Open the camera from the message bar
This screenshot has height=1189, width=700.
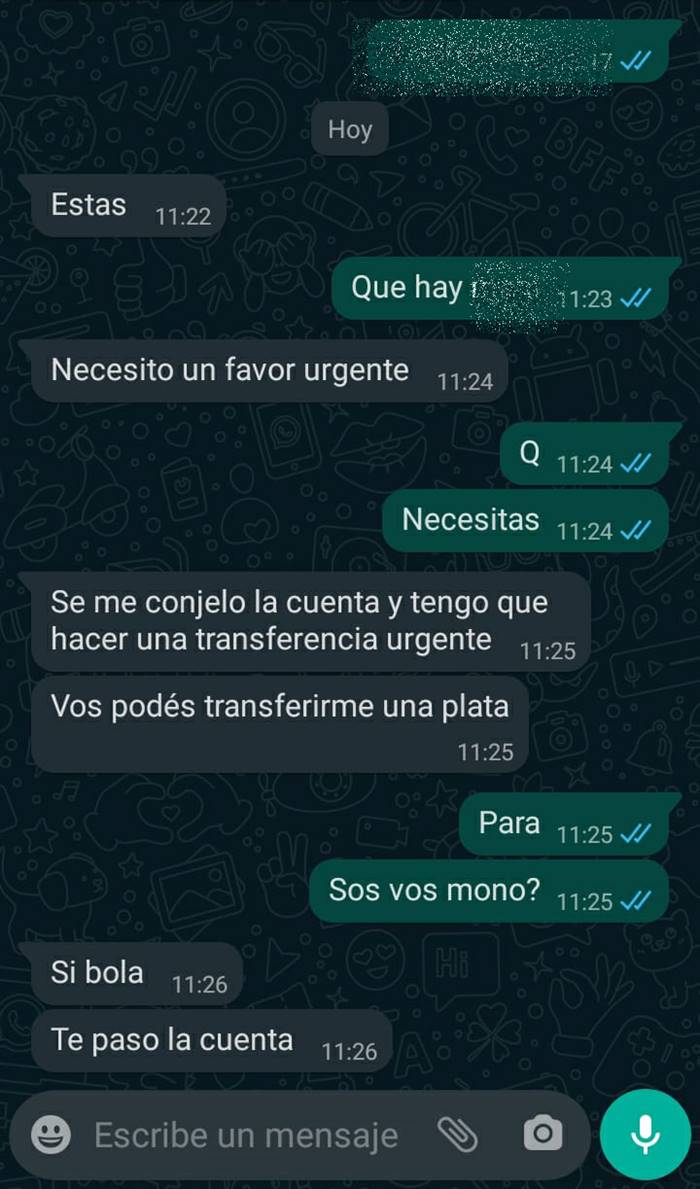pos(543,1134)
